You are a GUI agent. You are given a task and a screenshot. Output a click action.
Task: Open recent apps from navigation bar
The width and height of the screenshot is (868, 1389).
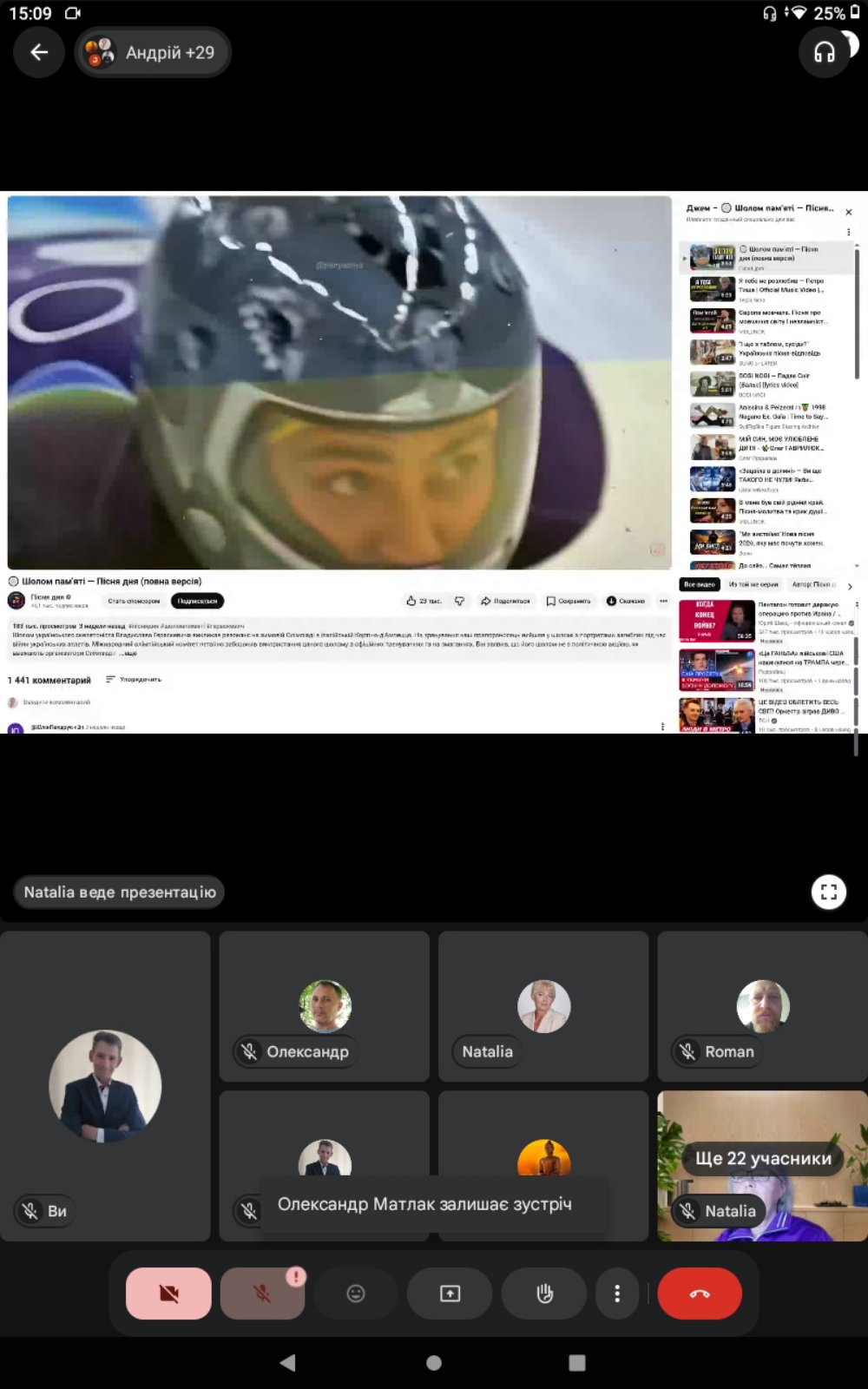click(577, 1363)
